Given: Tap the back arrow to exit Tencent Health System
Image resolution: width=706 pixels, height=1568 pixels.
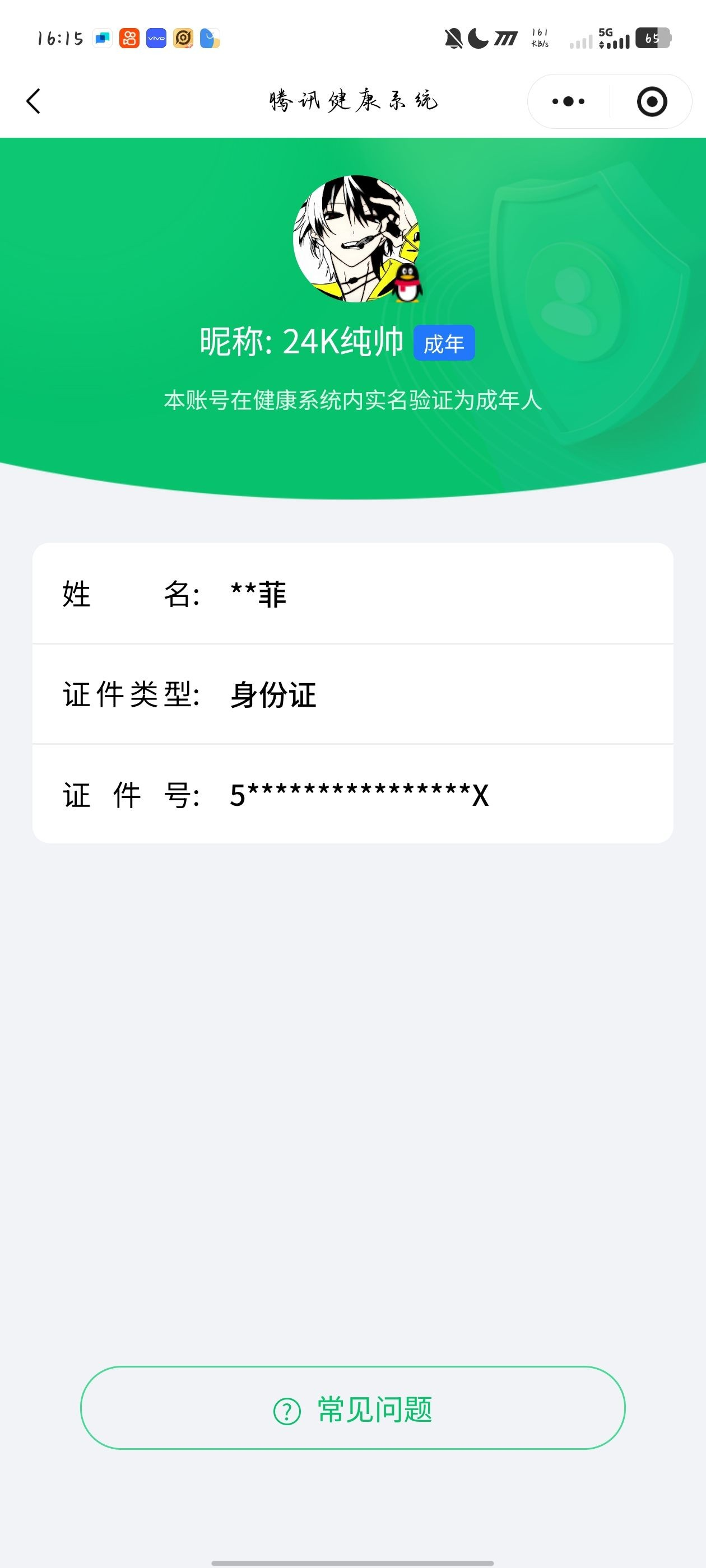Looking at the screenshot, I should [35, 101].
